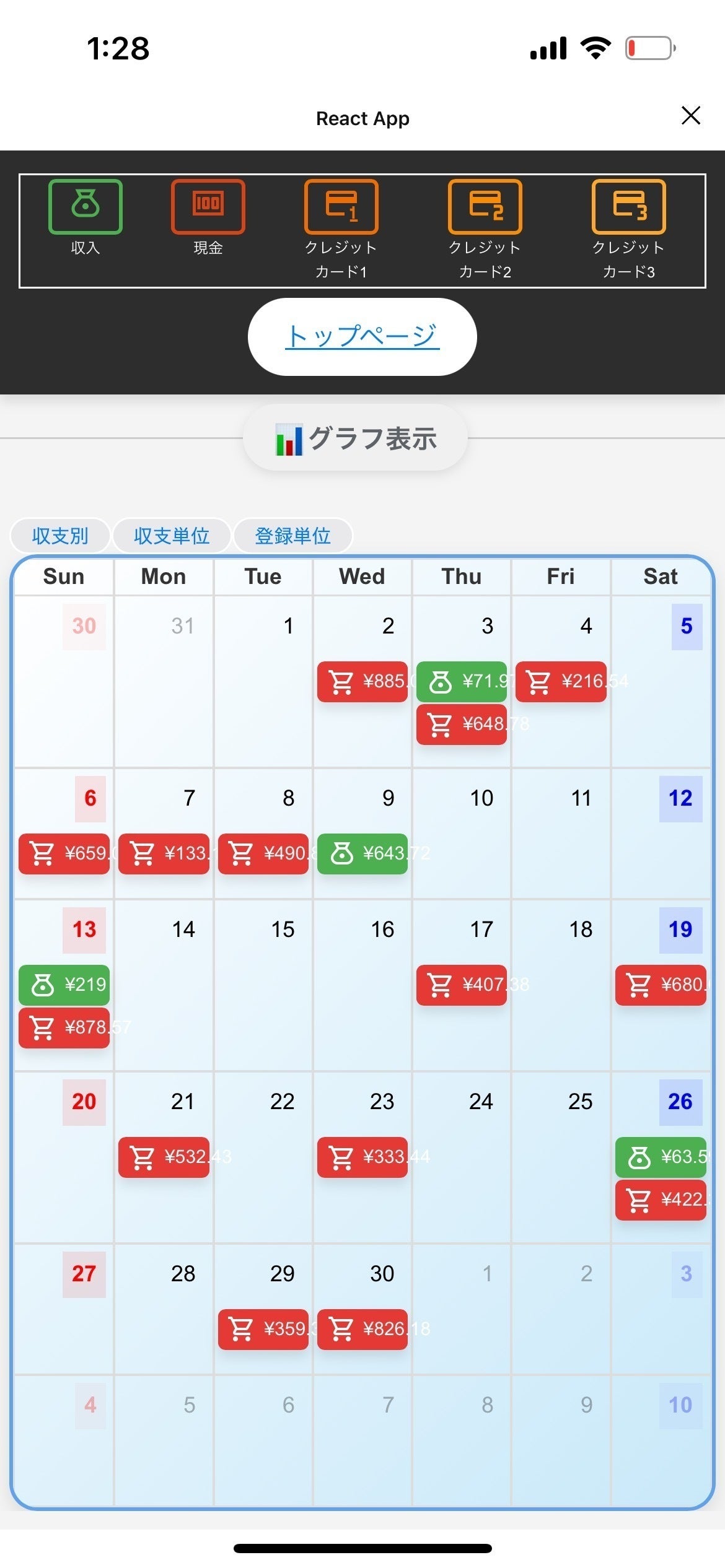Open クレジットカード3 account
Viewport: 725px width, 1568px height.
point(628,206)
